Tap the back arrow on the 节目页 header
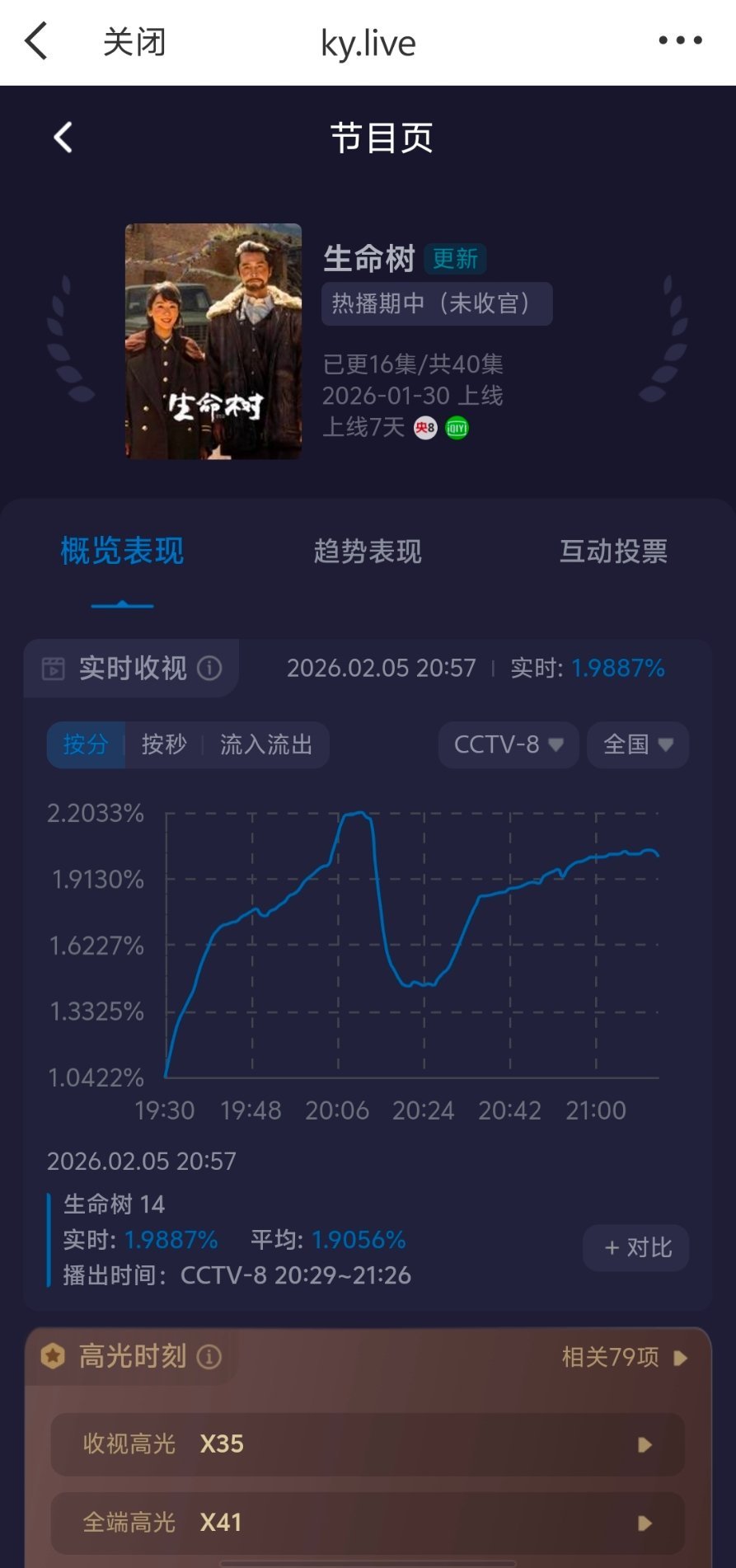736x1568 pixels. 63,138
